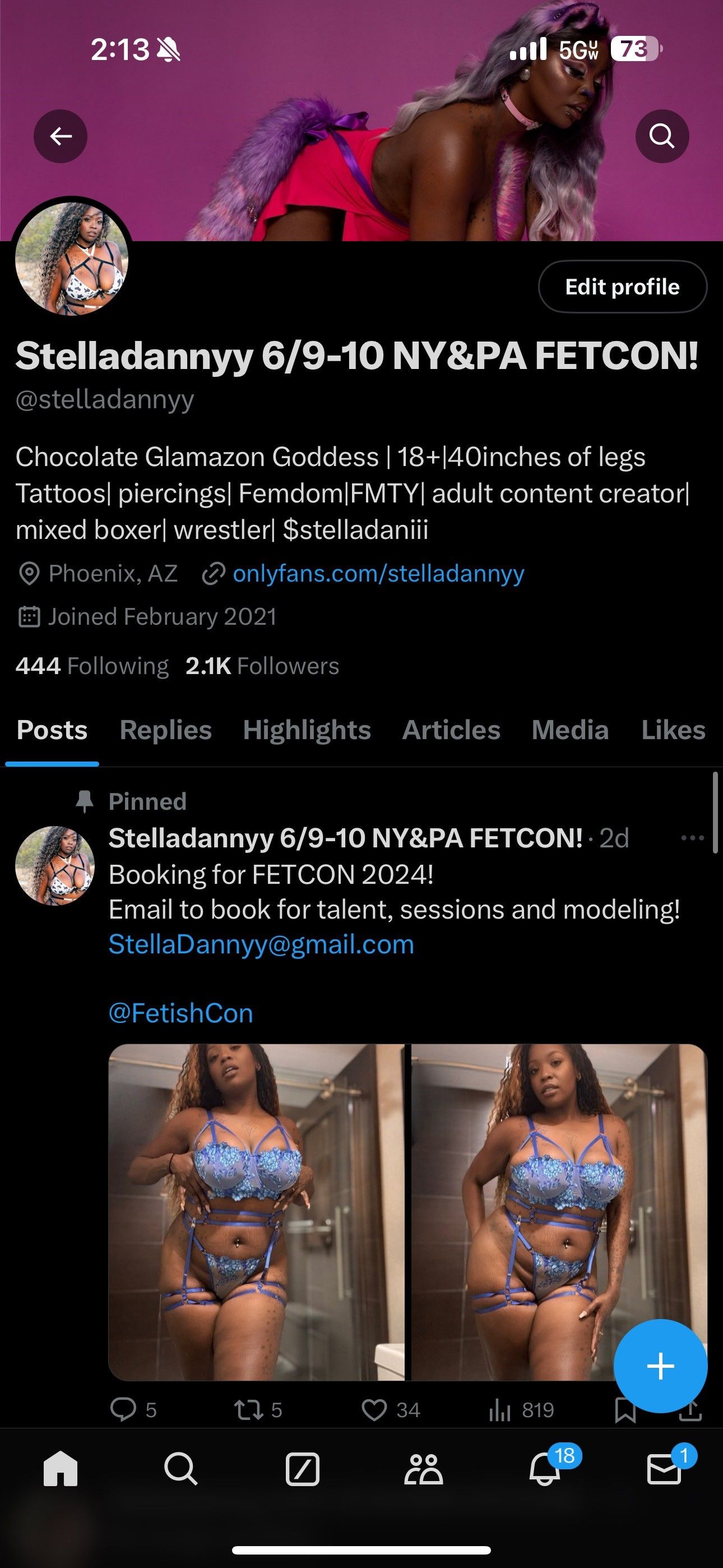This screenshot has width=723, height=1568.
Task: Switch to the Articles tab
Action: 451,729
